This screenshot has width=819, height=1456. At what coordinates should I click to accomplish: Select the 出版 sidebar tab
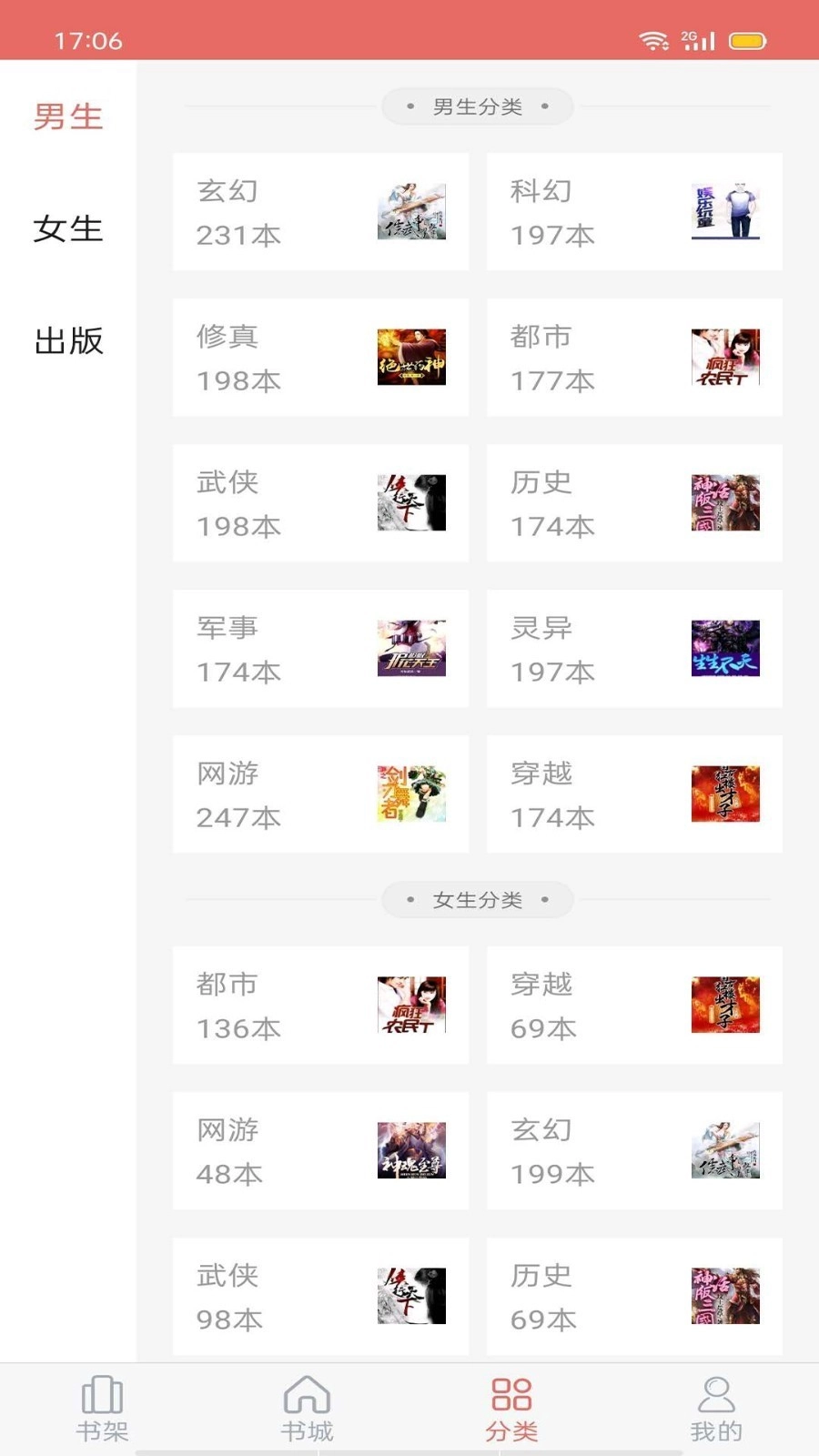68,342
